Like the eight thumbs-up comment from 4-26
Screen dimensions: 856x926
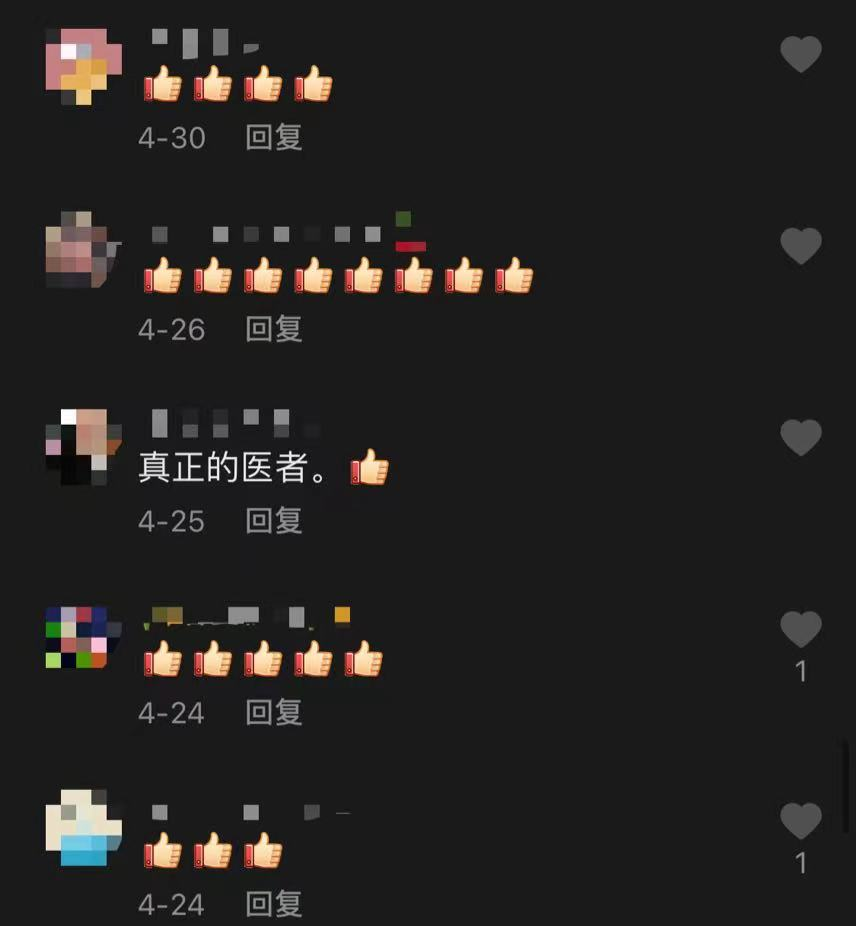pos(800,246)
